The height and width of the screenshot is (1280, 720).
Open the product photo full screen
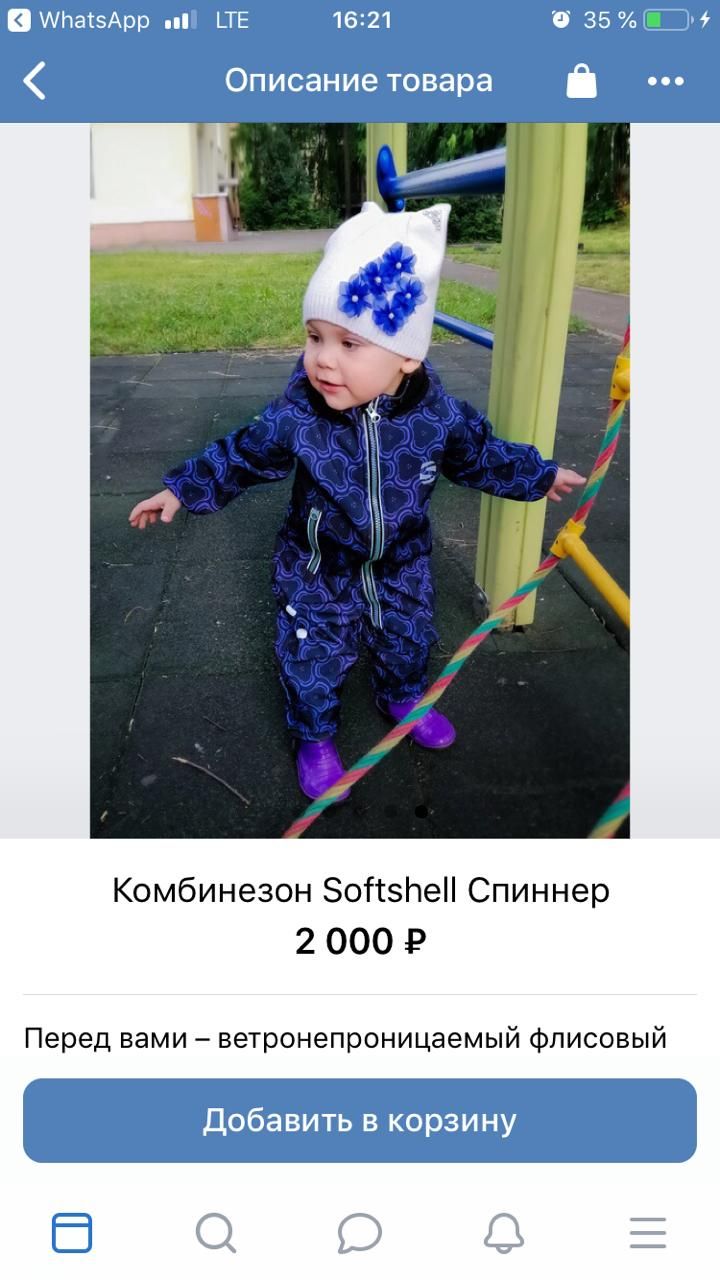360,480
